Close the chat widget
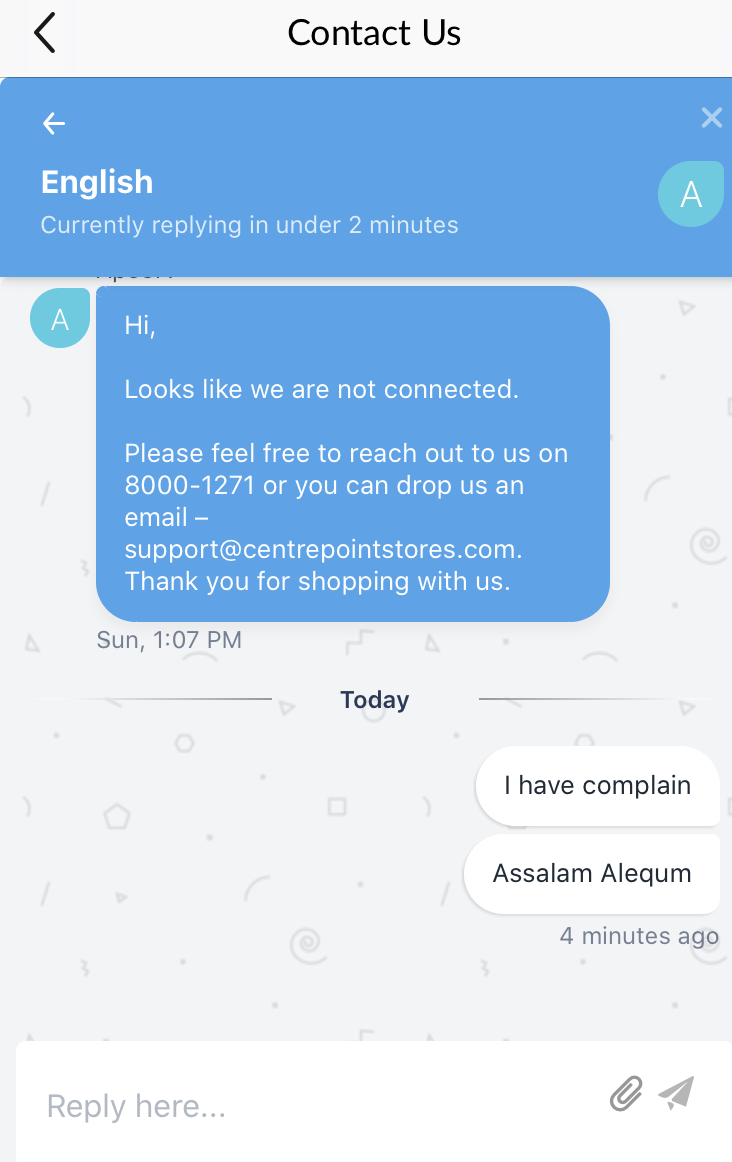Screen dimensions: 732x1162 point(711,118)
